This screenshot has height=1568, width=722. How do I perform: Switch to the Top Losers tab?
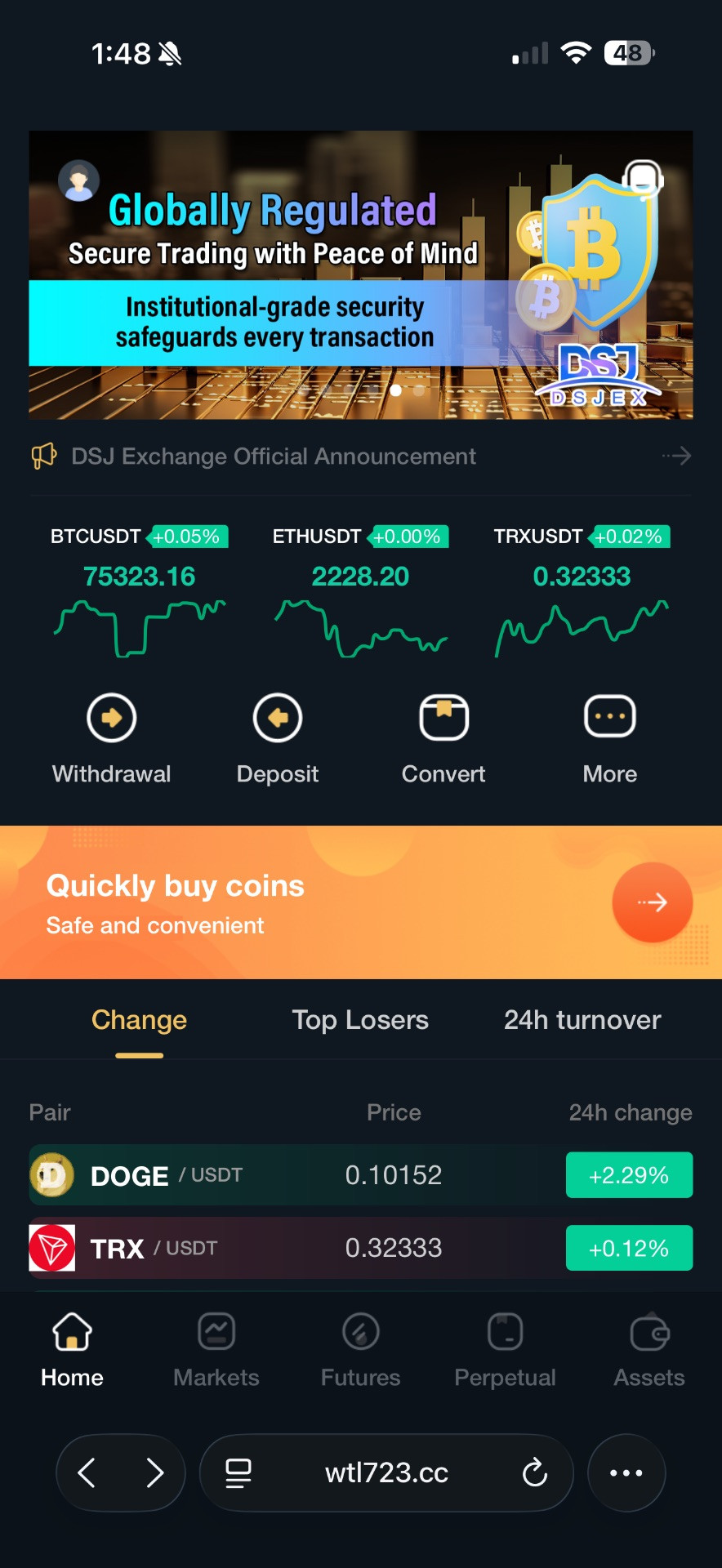point(360,1020)
